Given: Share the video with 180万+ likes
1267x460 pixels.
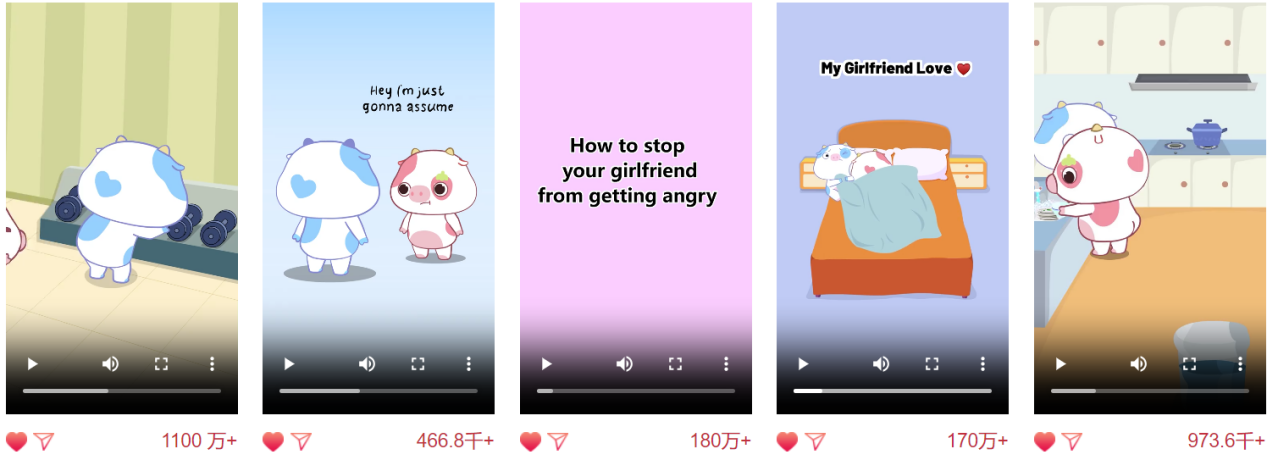Looking at the screenshot, I should (x=558, y=441).
